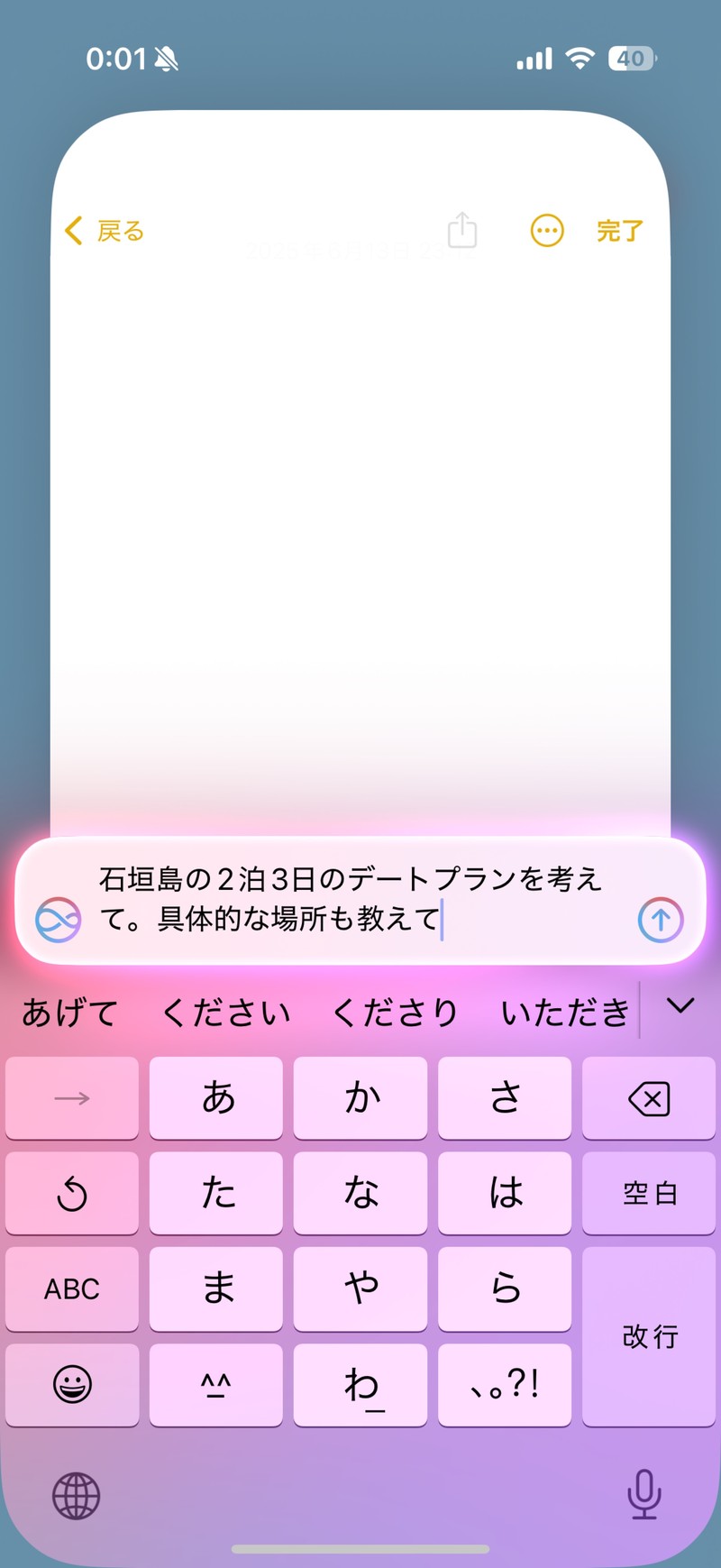Expand the keyboard suggestions list

(x=680, y=1006)
